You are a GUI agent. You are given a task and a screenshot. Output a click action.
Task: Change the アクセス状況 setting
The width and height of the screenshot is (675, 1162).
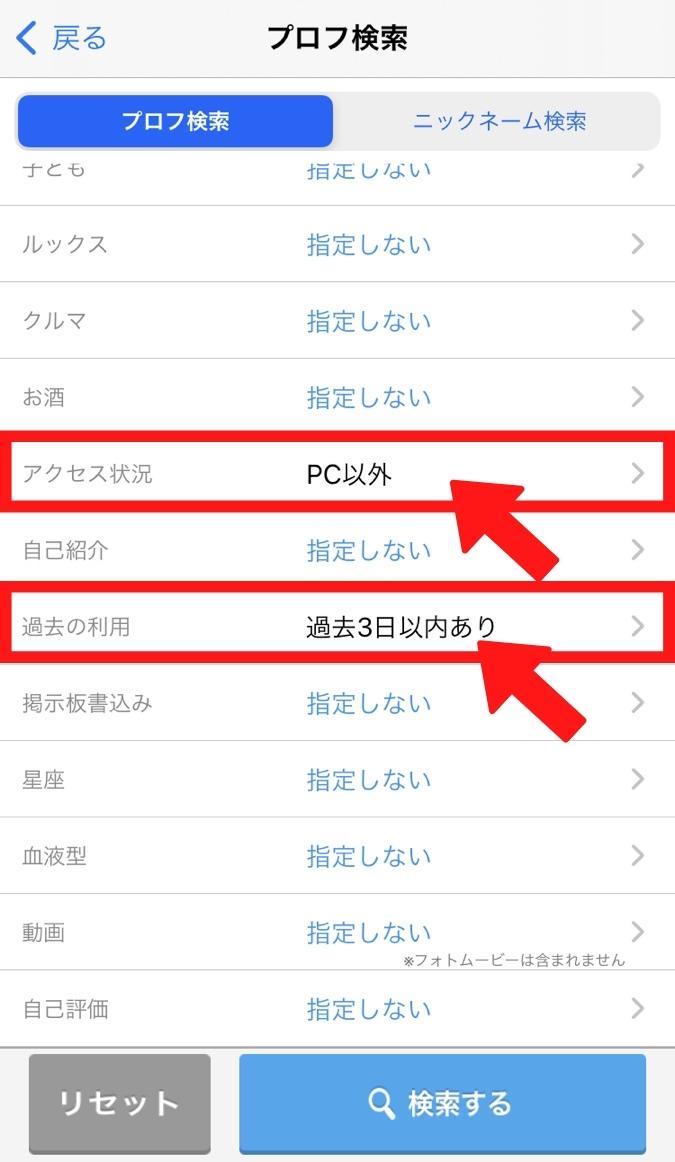click(x=337, y=474)
